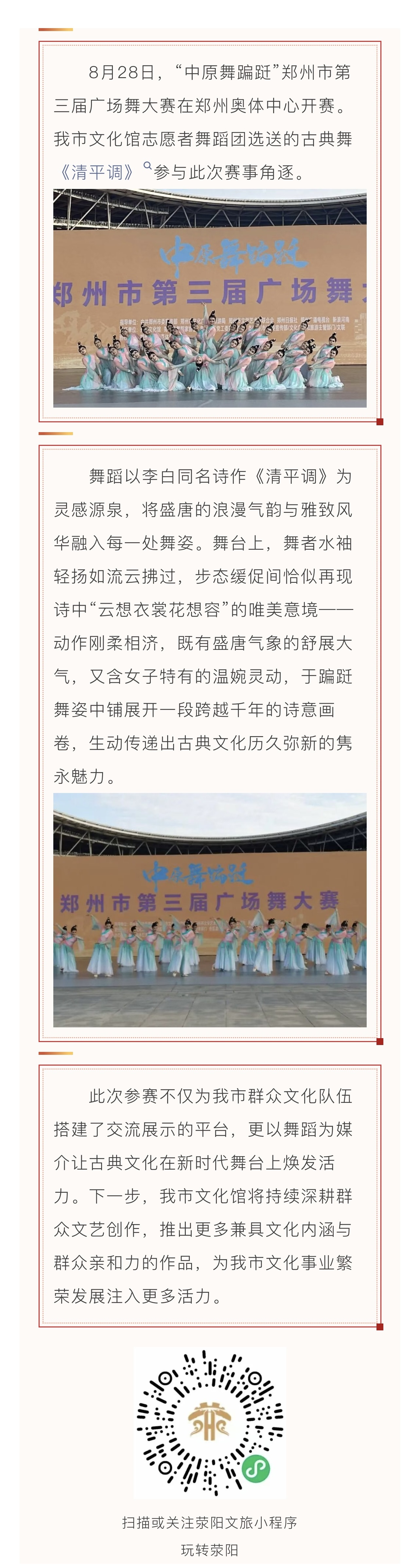The image size is (420, 1568).
Task: View the photo of dancers standing on stage
Action: 209,909
